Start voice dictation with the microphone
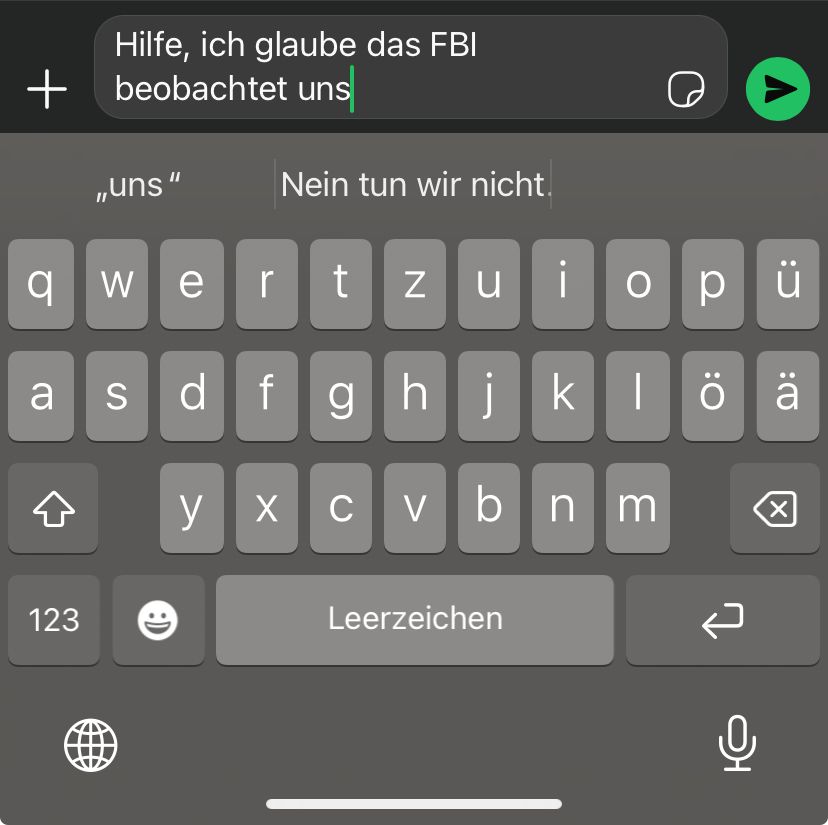Image resolution: width=828 pixels, height=825 pixels. (x=737, y=744)
